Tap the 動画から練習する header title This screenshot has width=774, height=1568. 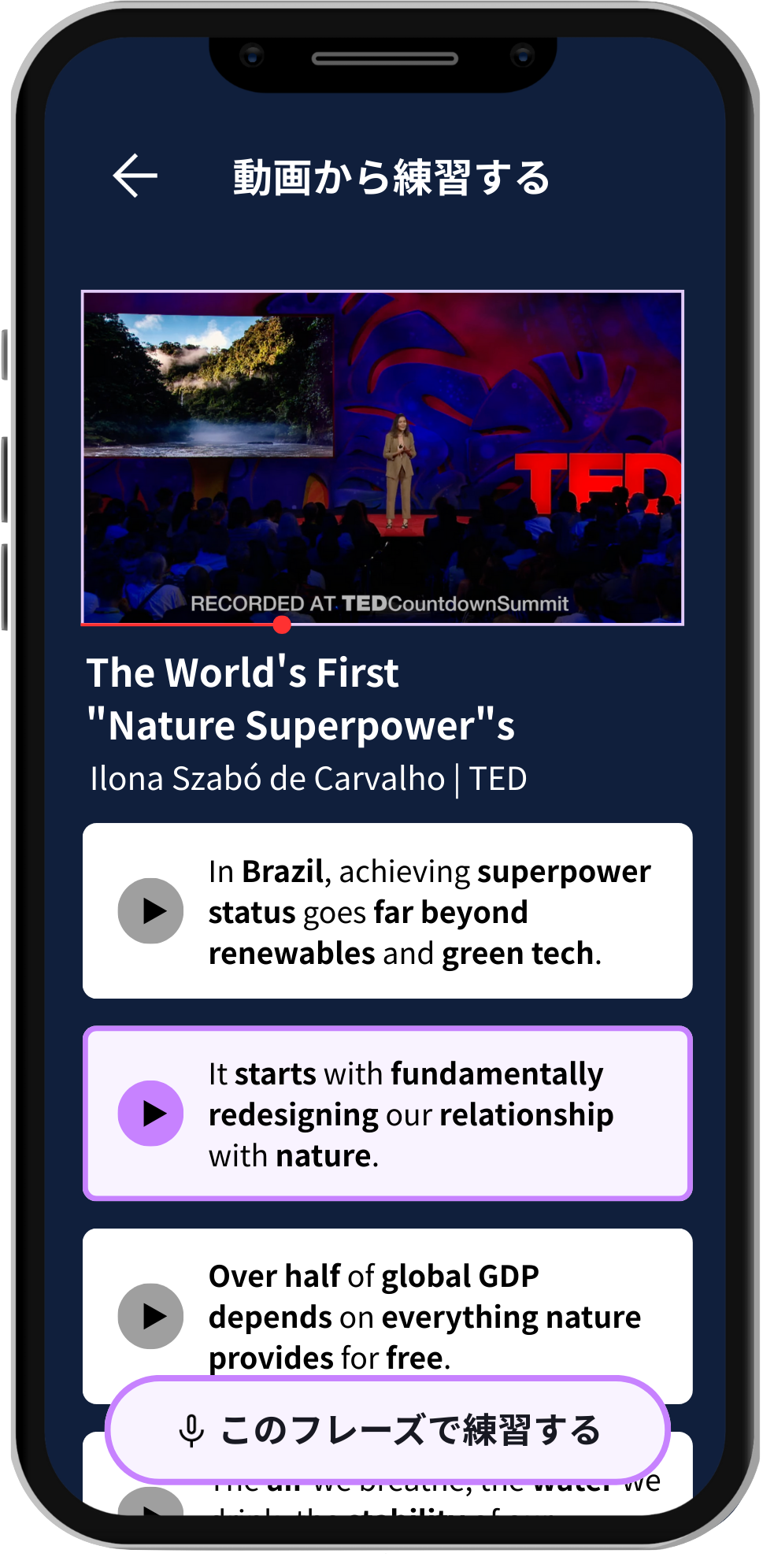(x=391, y=175)
